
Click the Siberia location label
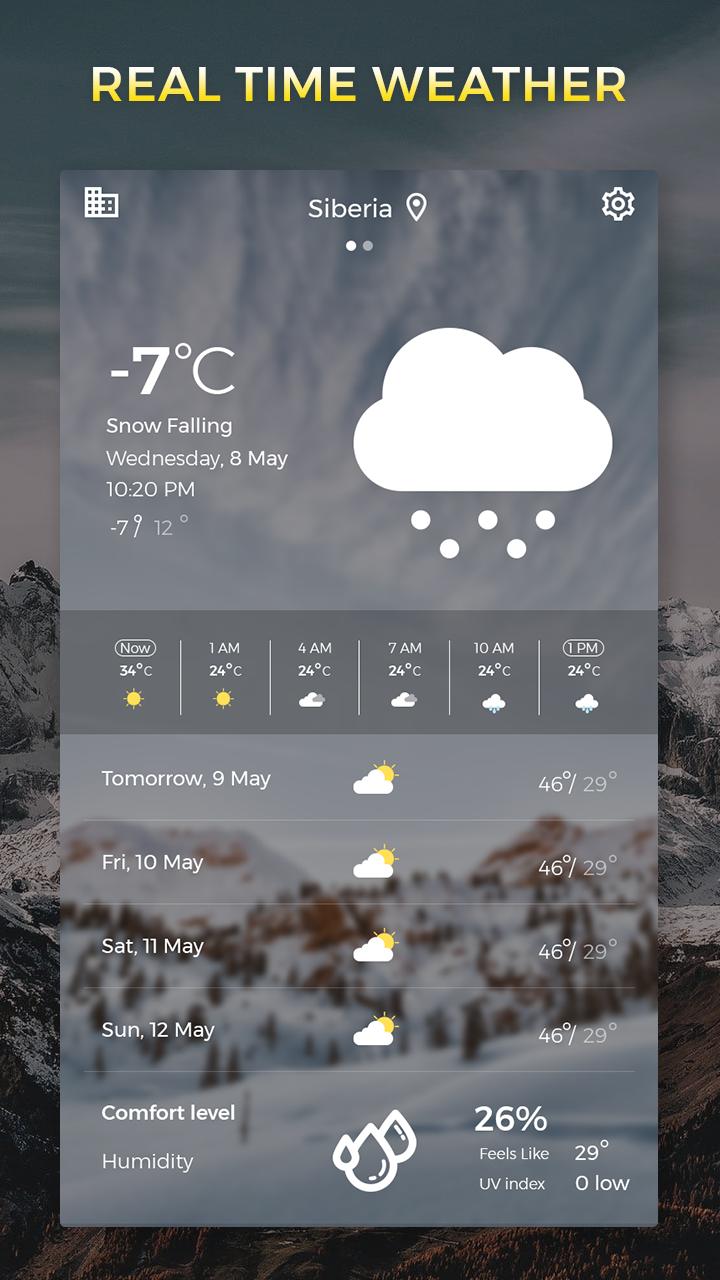click(x=349, y=209)
